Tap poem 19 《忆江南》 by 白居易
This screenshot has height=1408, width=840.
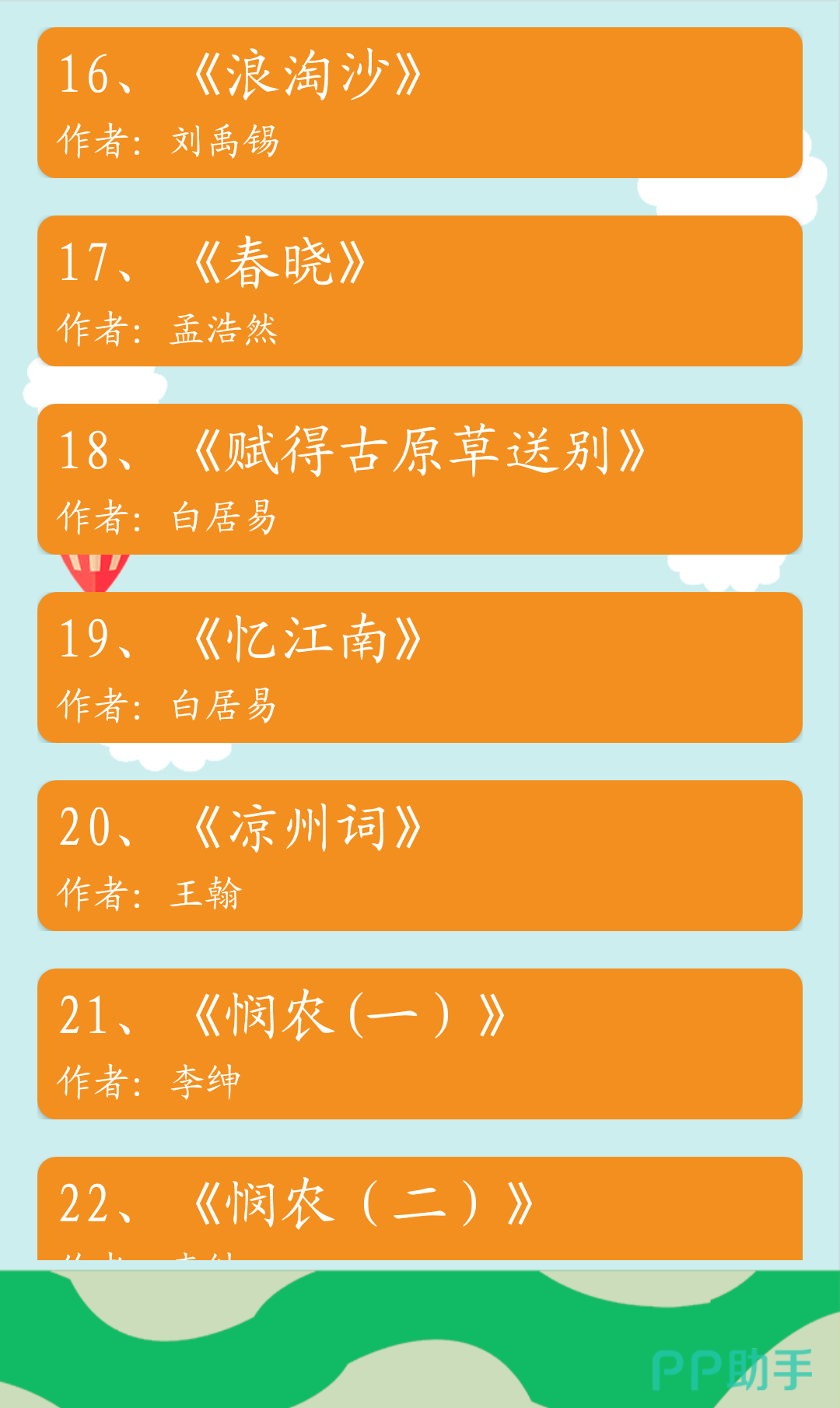pyautogui.click(x=420, y=667)
